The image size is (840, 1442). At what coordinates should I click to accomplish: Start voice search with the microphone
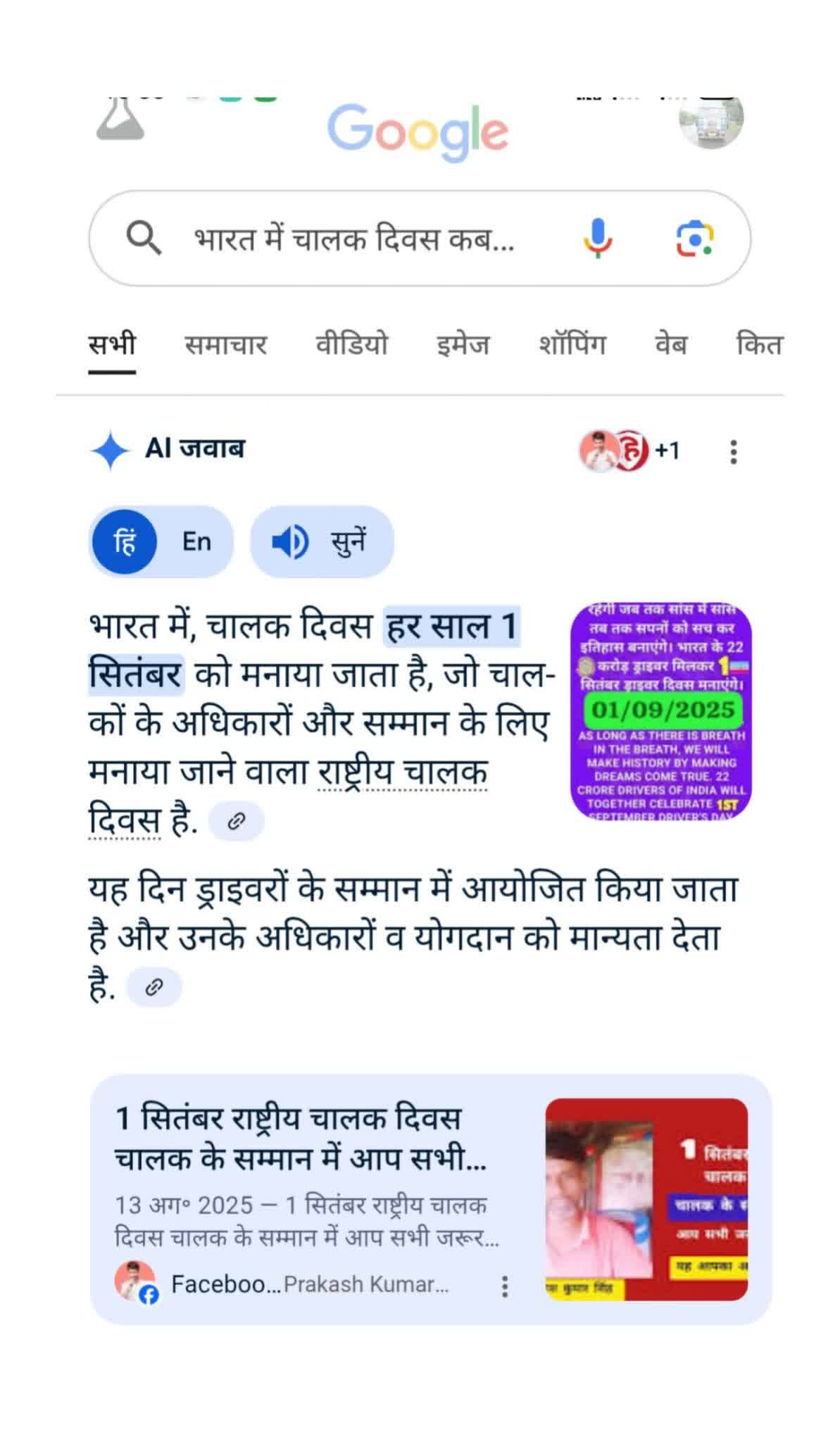pos(597,238)
